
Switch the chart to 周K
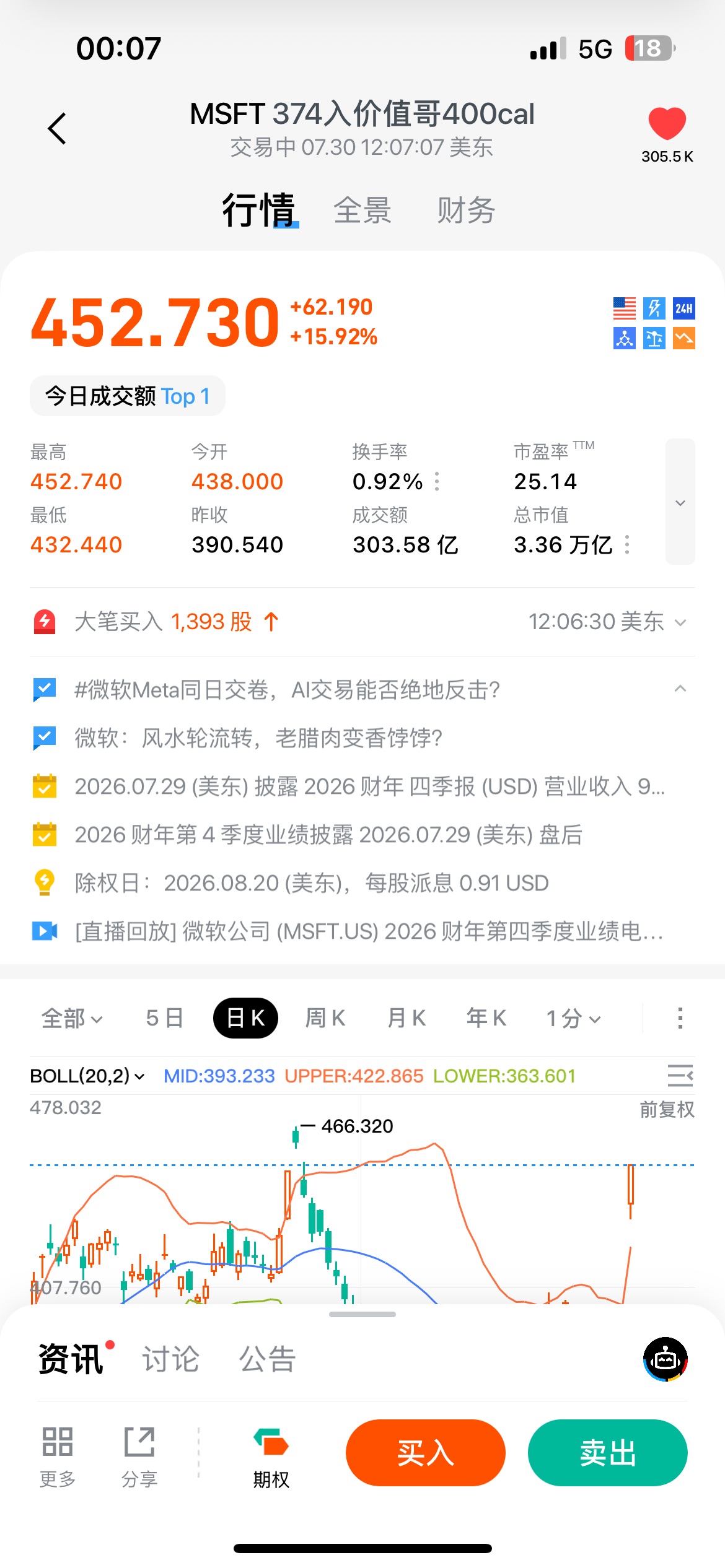tap(325, 1018)
